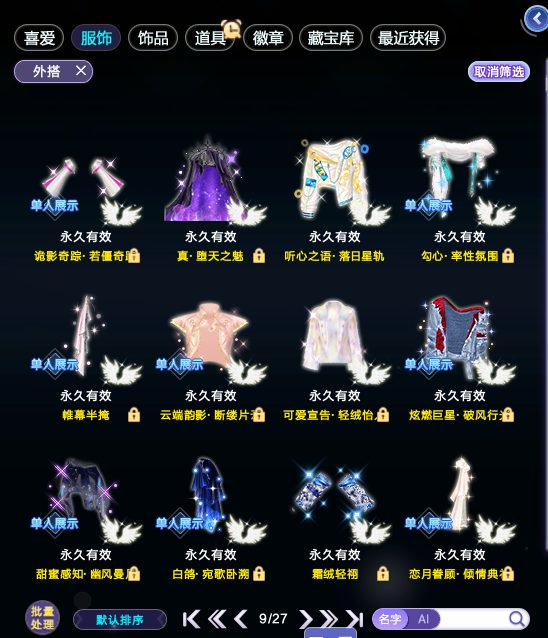548x638 pixels.
Task: Switch search mode to AI
Action: click(x=424, y=619)
